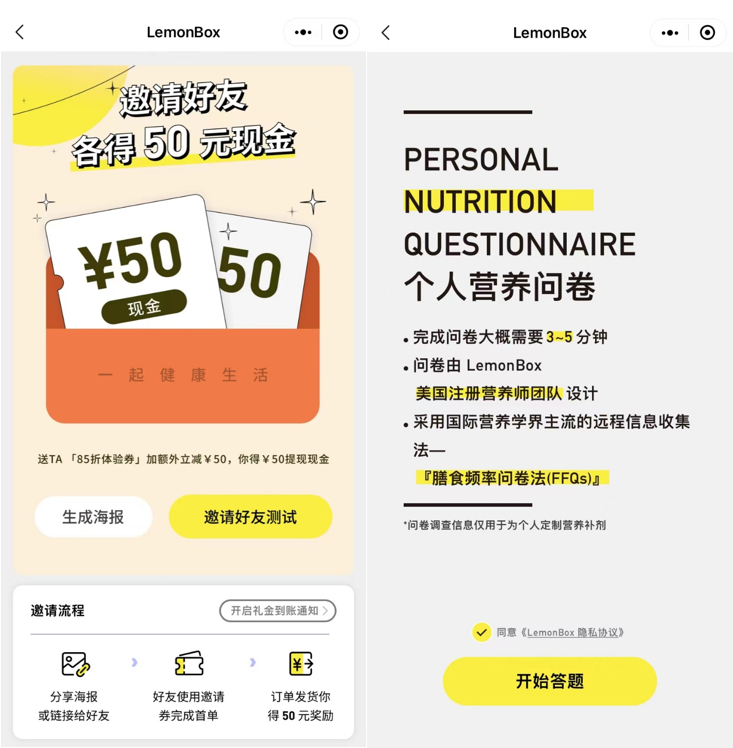Tap 邀请好友测试 to invite friends
The height and width of the screenshot is (748, 733).
tap(250, 517)
